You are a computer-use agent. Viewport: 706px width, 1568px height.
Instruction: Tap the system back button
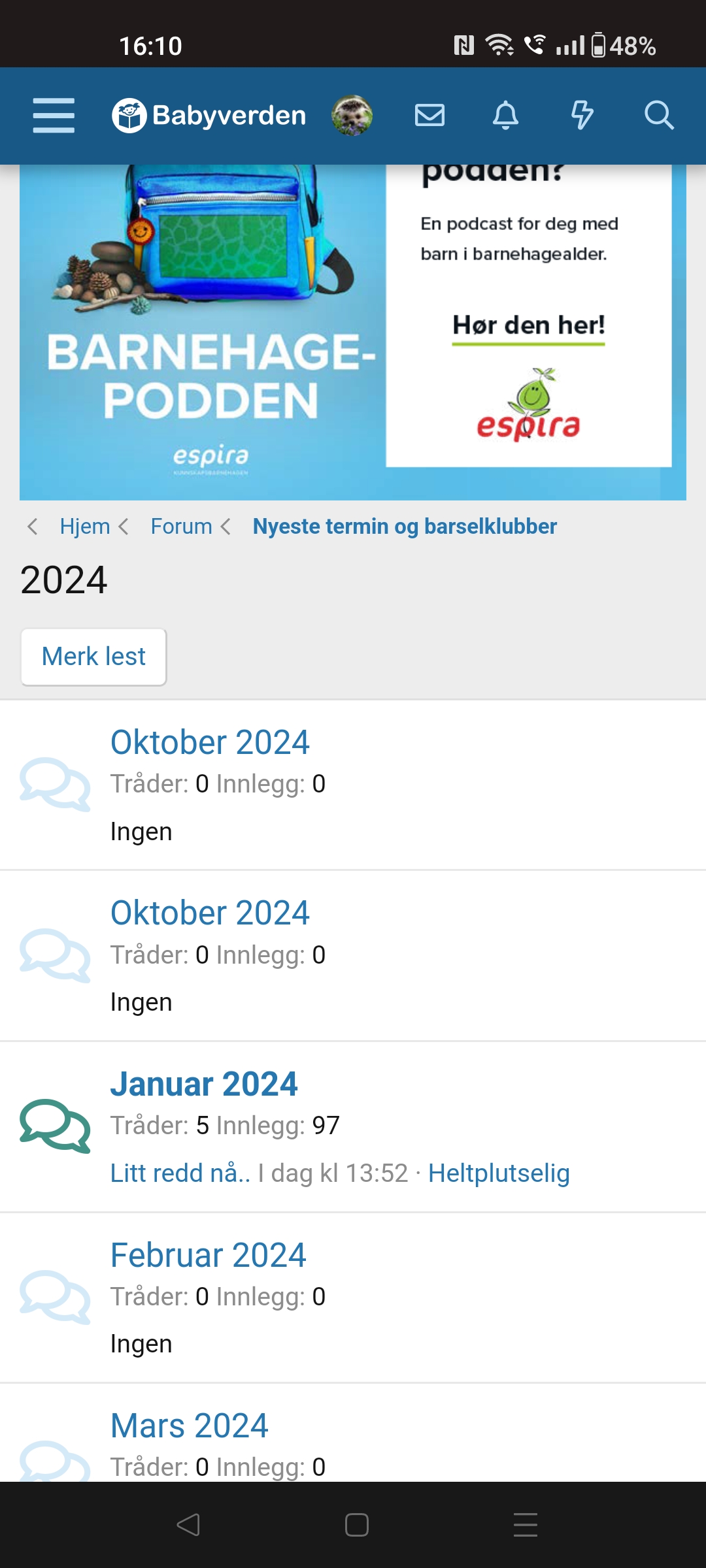tap(188, 1525)
